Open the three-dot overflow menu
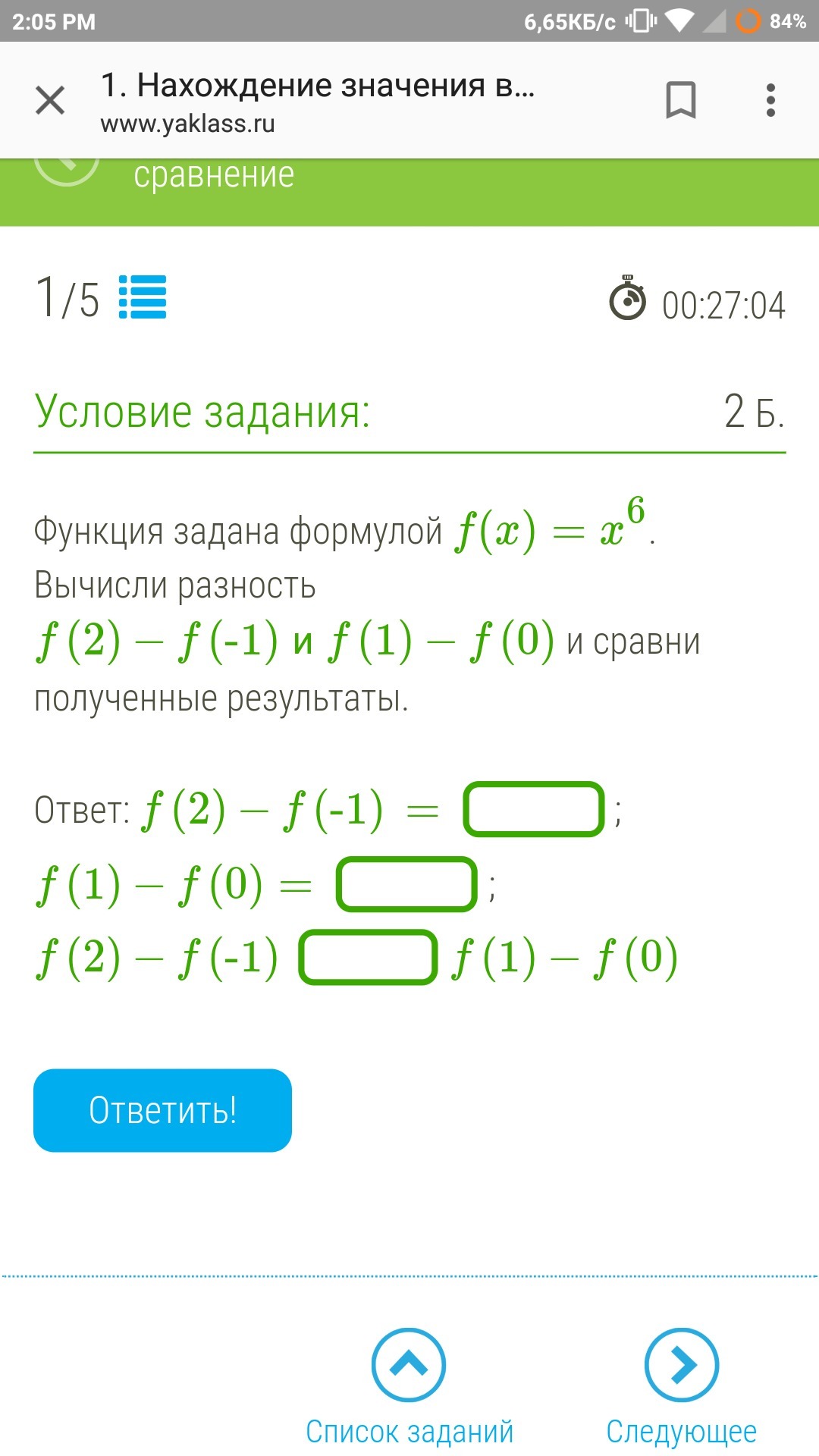819x1456 pixels. 770,100
